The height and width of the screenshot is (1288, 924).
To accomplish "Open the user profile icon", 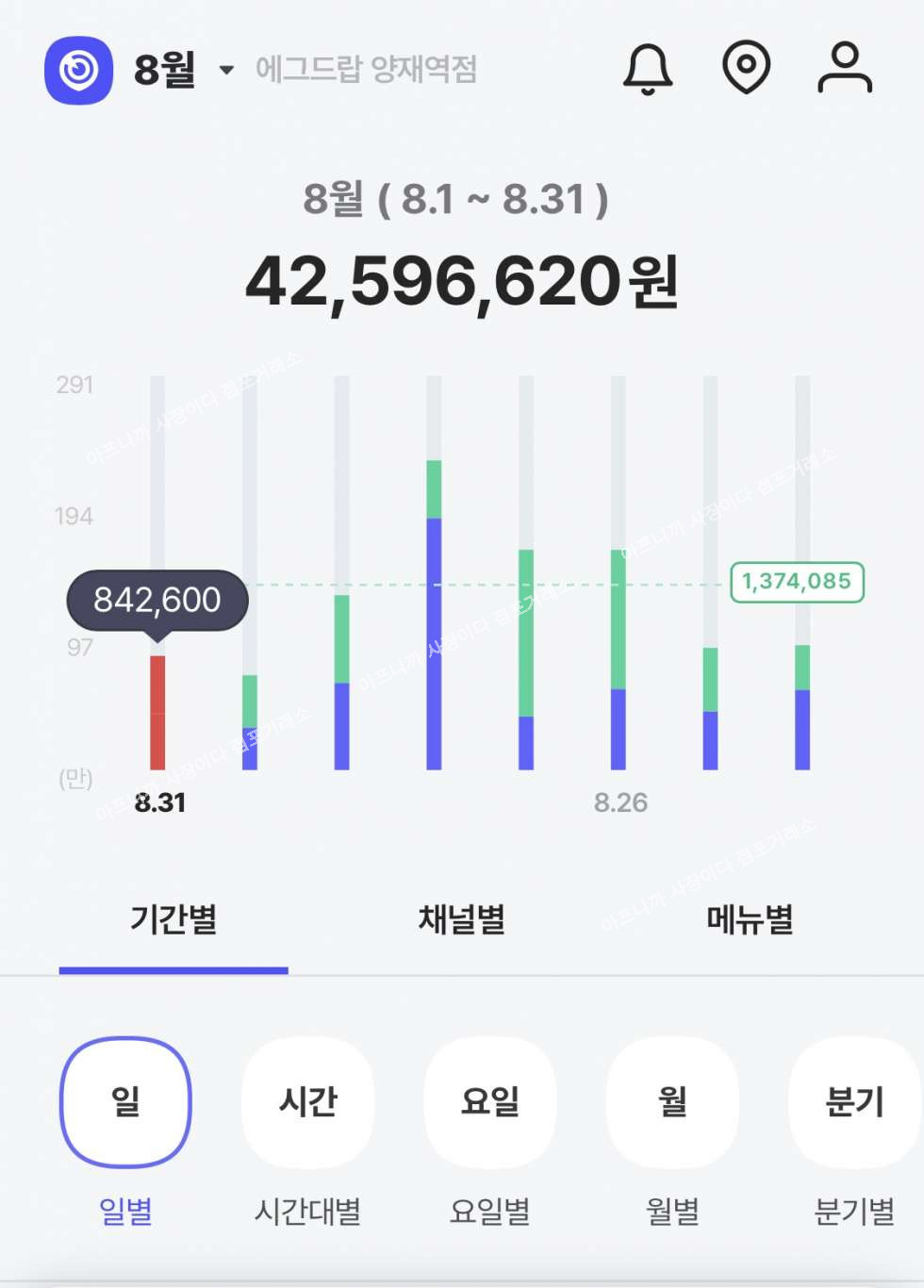I will pyautogui.click(x=844, y=68).
